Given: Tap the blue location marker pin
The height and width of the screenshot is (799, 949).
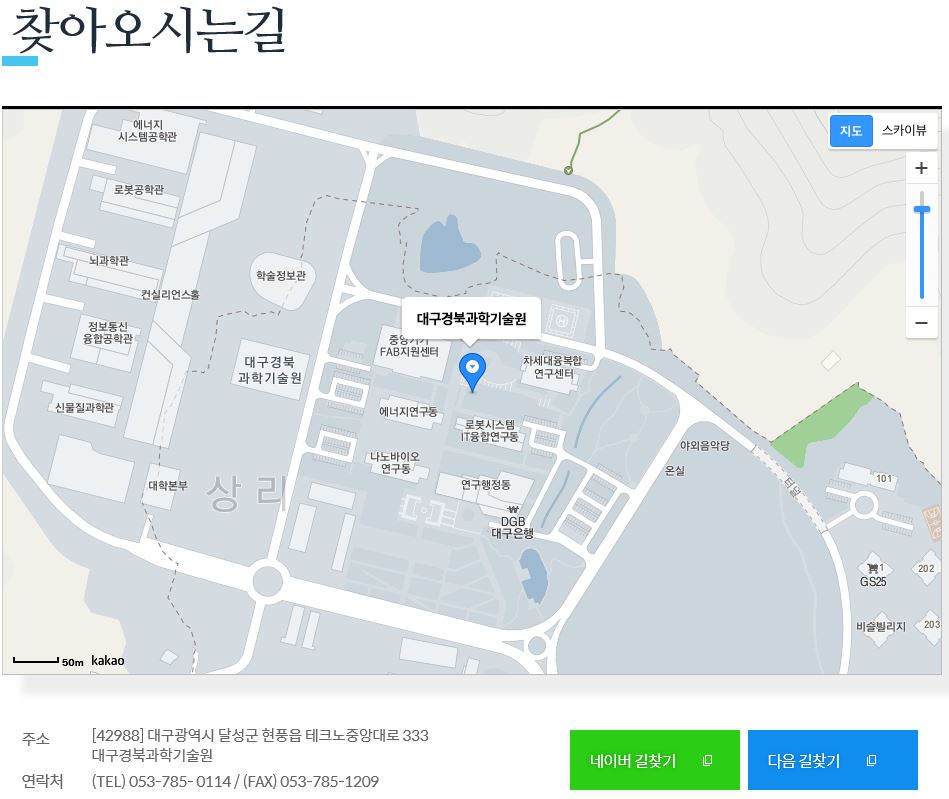Looking at the screenshot, I should [471, 370].
